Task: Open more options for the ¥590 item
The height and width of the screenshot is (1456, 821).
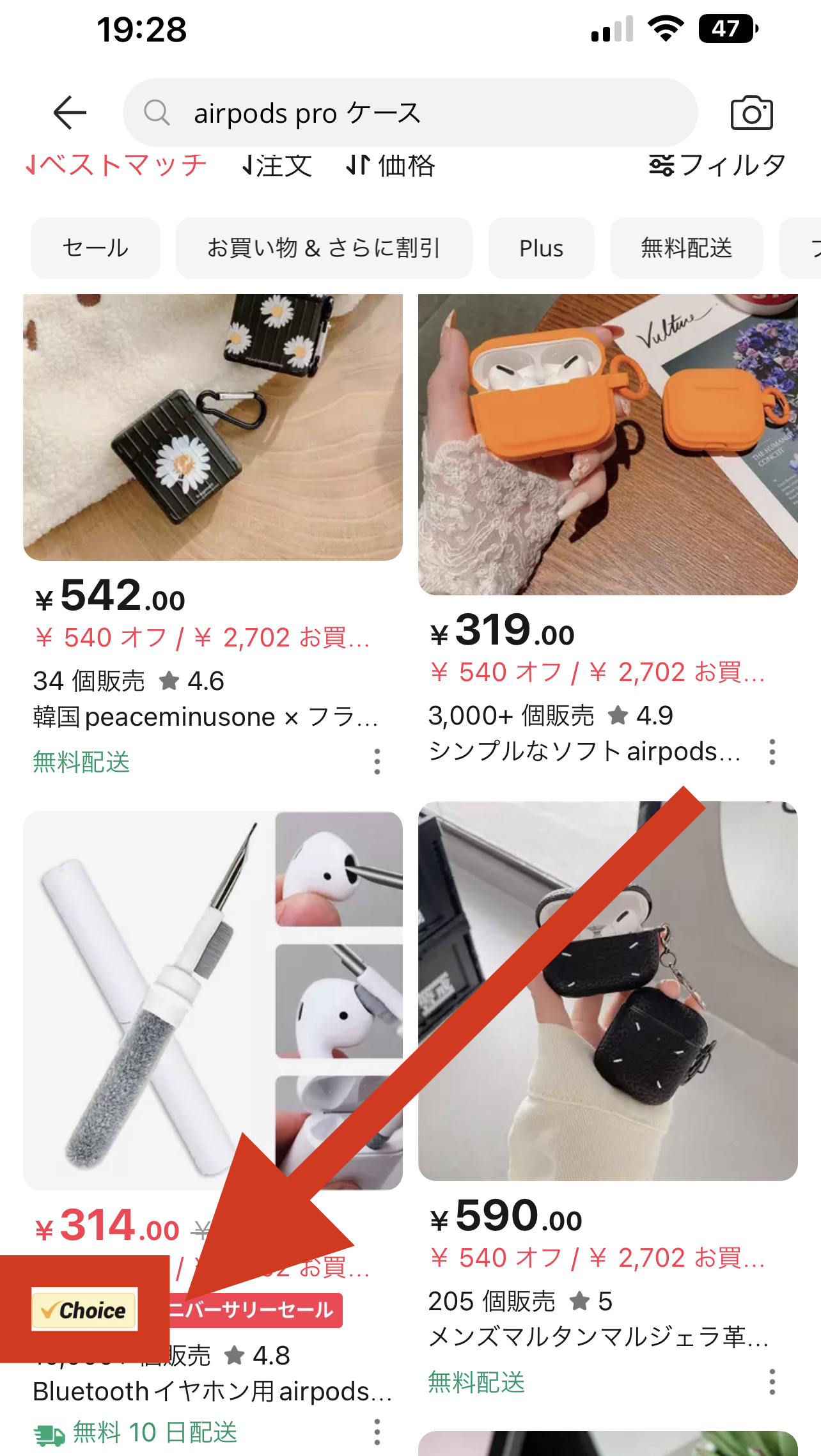Action: click(772, 1382)
